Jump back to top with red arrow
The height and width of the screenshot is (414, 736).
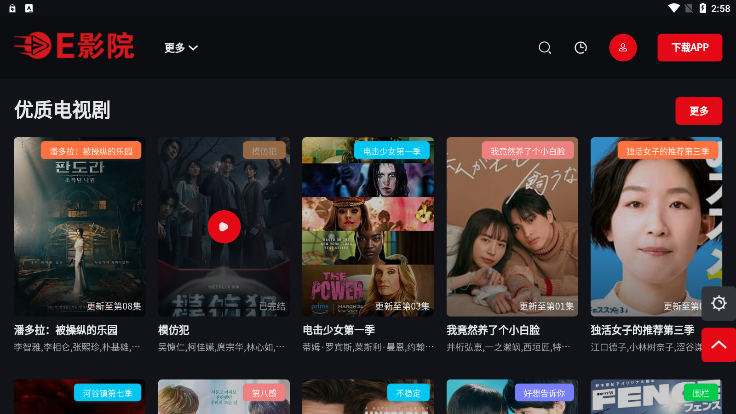pyautogui.click(x=718, y=344)
